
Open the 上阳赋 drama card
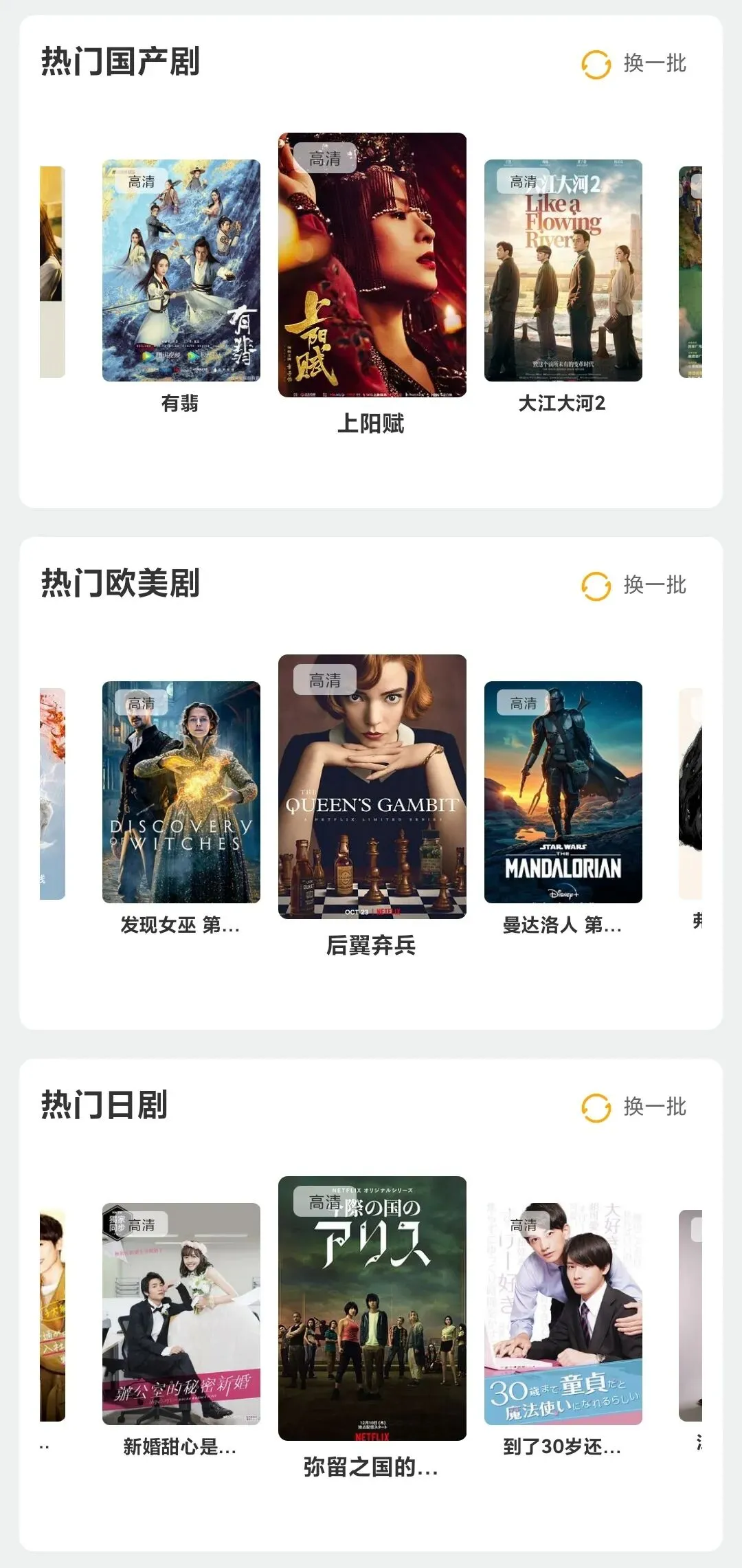[372, 265]
